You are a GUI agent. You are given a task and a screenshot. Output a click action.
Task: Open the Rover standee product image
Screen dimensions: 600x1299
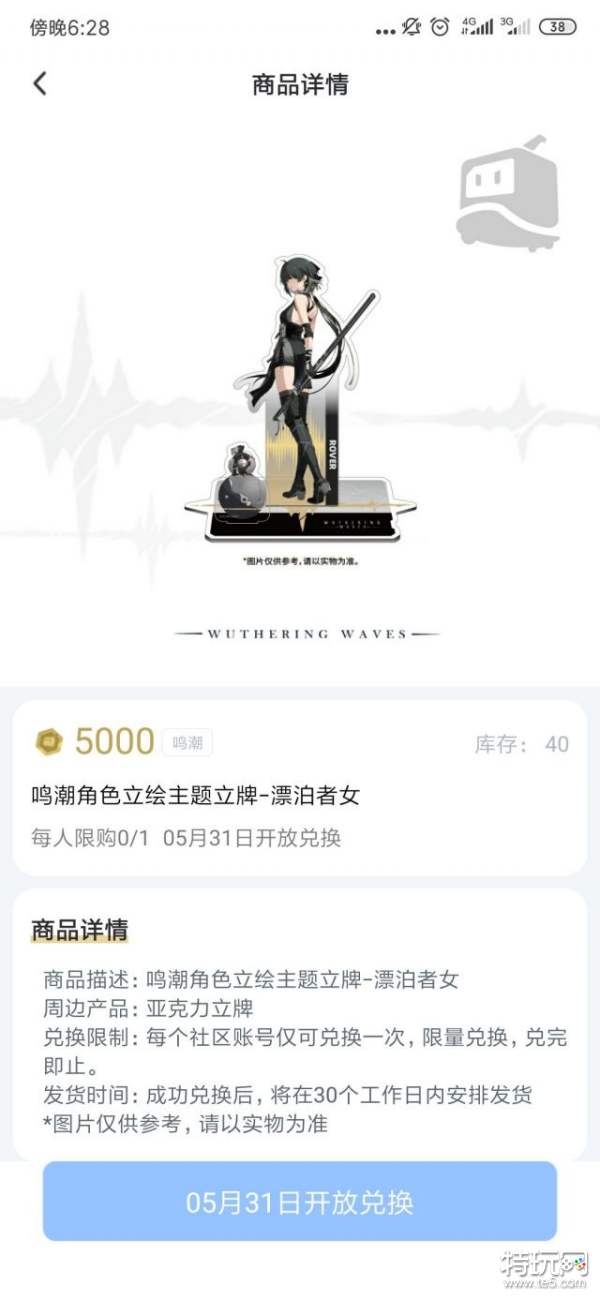click(x=300, y=400)
